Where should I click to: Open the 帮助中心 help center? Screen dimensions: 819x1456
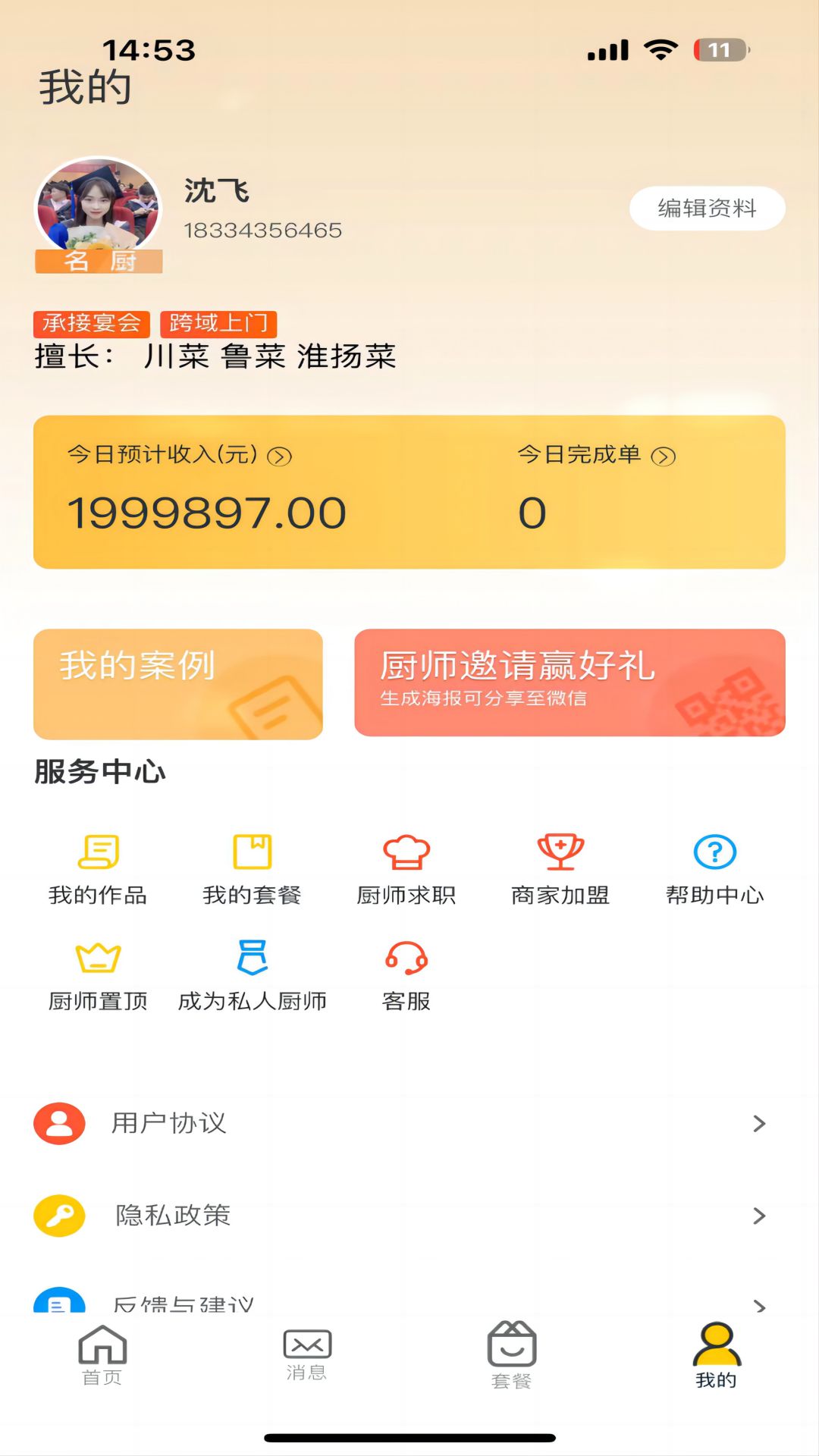coord(714,869)
